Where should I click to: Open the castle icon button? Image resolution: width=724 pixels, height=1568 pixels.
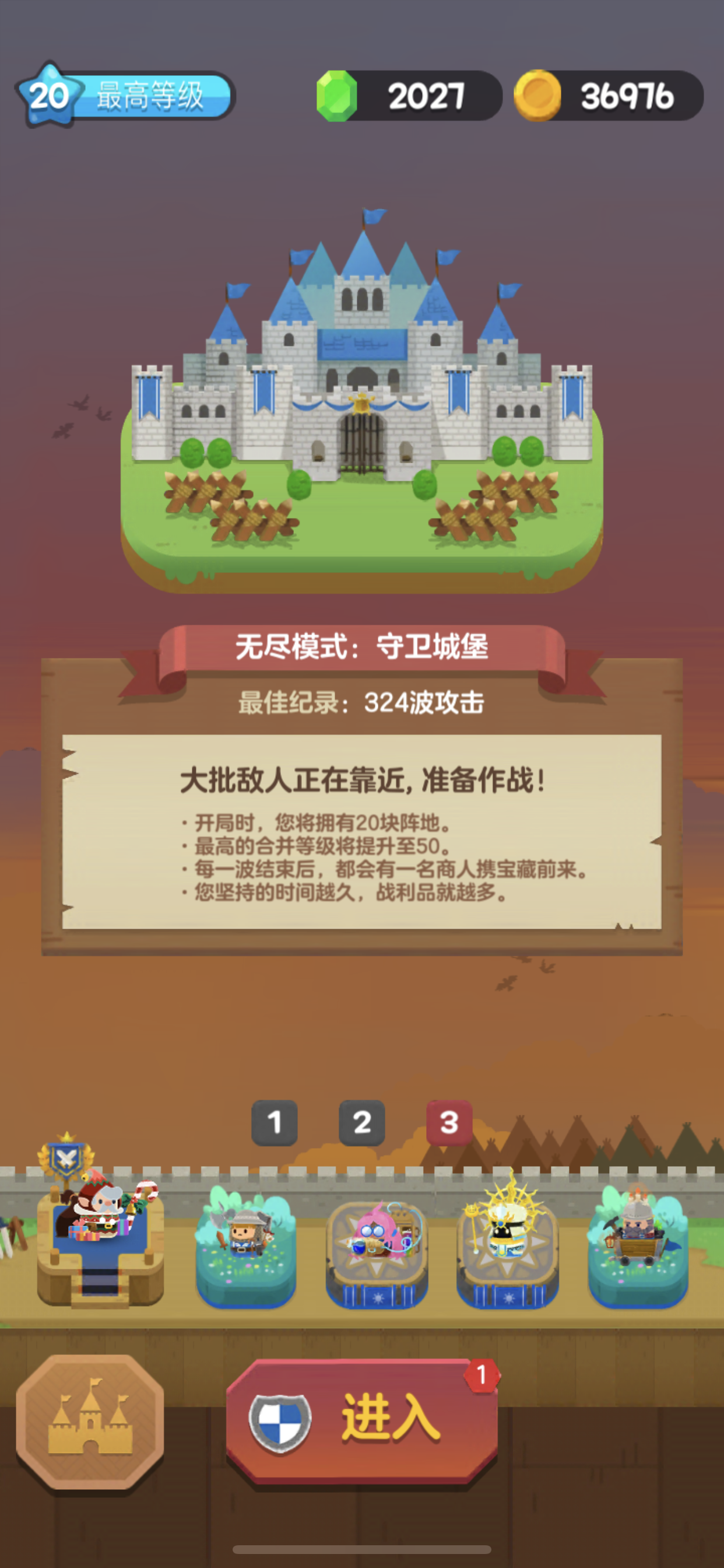click(90, 1422)
